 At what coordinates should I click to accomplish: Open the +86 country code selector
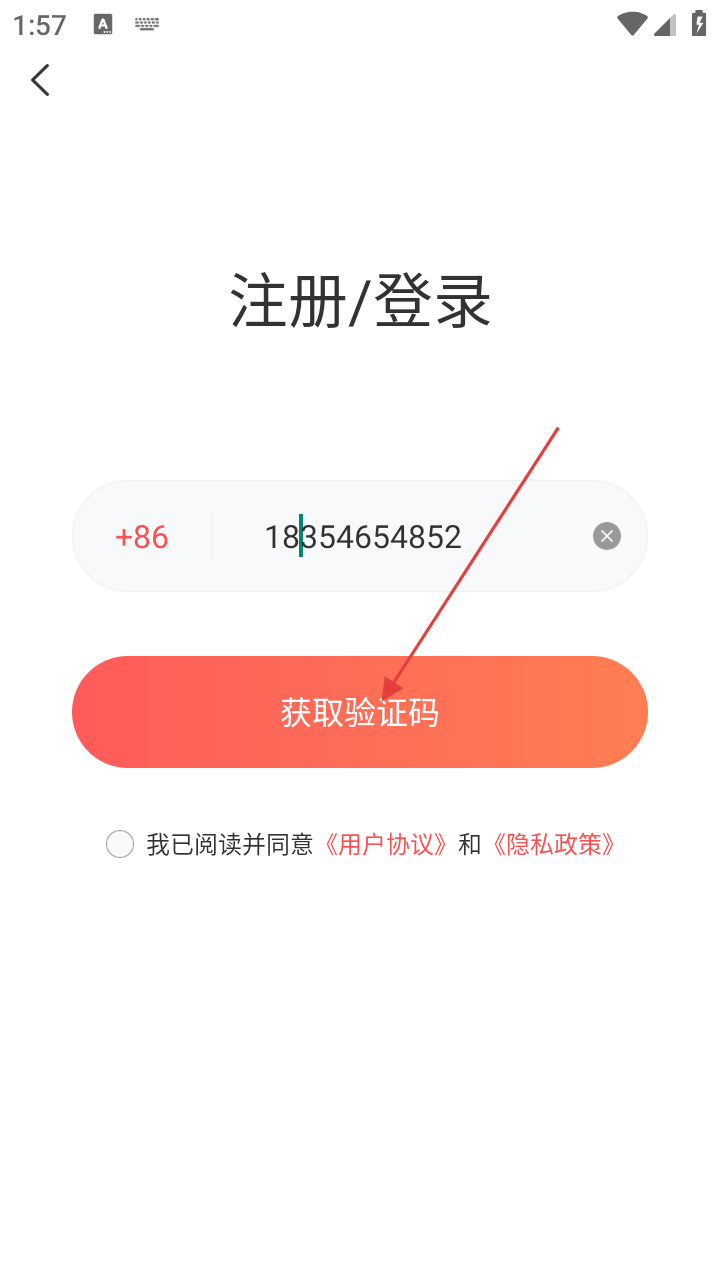point(142,537)
